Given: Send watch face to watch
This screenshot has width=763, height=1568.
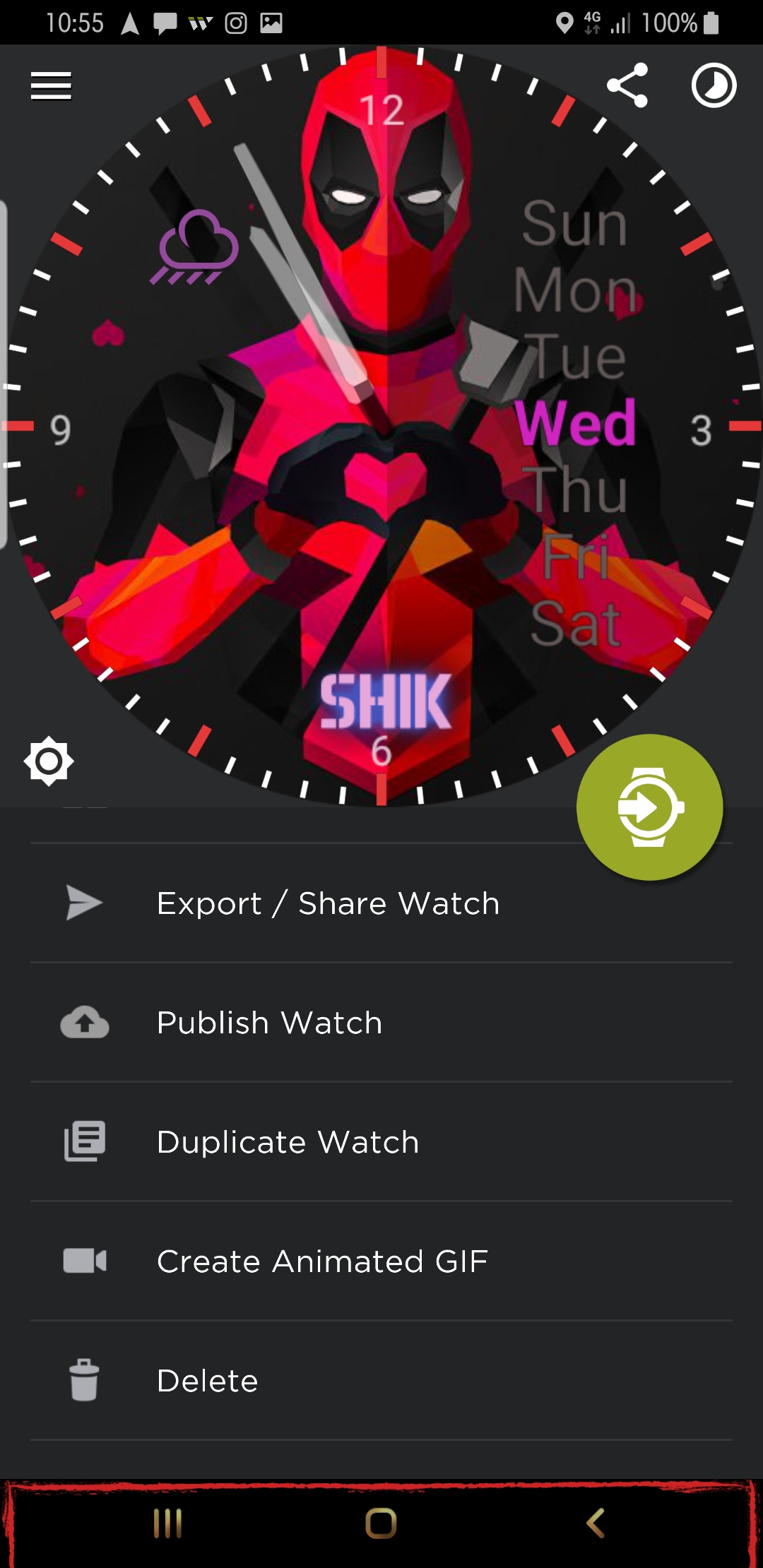Looking at the screenshot, I should pyautogui.click(x=649, y=807).
